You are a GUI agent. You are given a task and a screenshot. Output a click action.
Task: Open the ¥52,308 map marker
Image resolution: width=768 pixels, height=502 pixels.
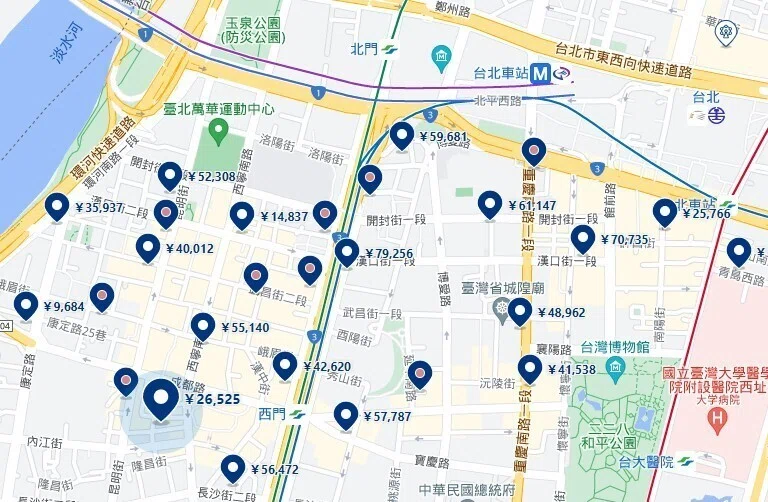point(171,175)
